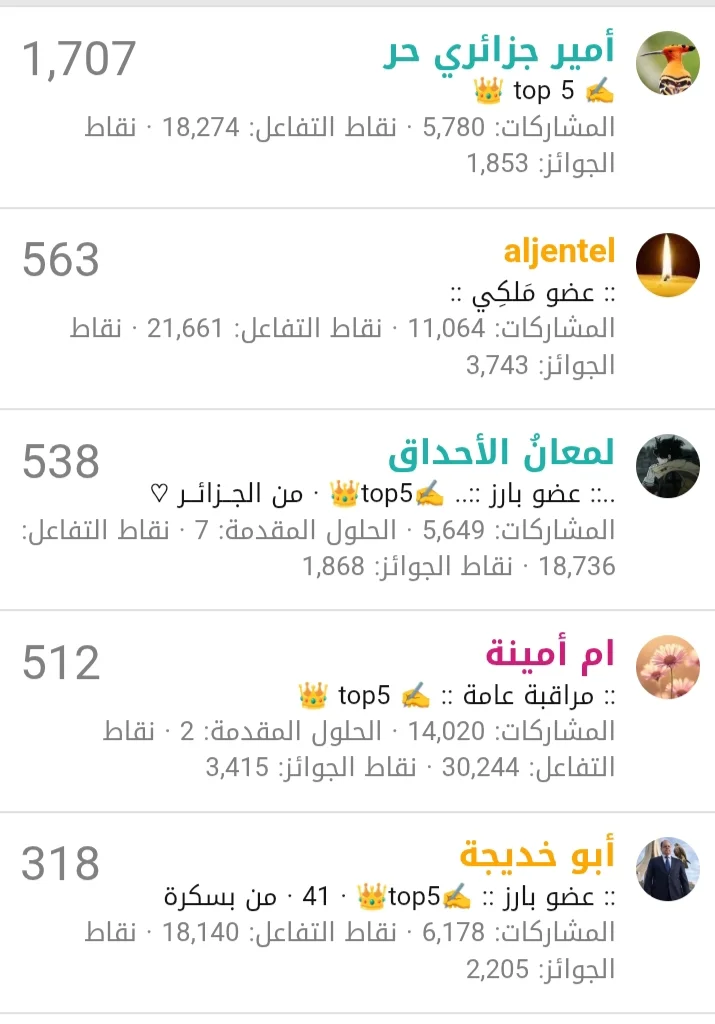View أبو خديجة's profile page
The width and height of the screenshot is (715, 1024).
point(537,856)
